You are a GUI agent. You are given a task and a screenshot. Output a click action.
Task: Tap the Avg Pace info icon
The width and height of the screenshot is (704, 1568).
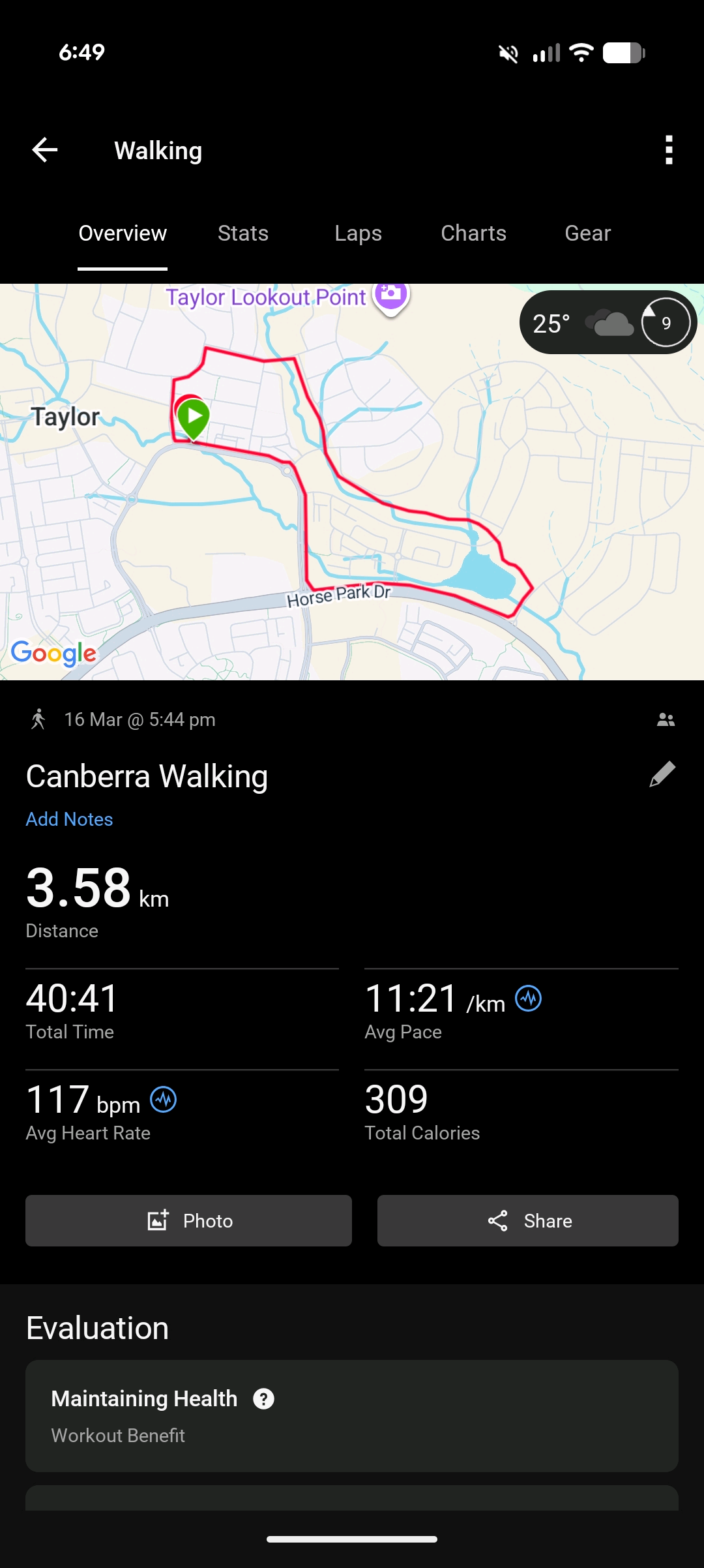tap(528, 999)
